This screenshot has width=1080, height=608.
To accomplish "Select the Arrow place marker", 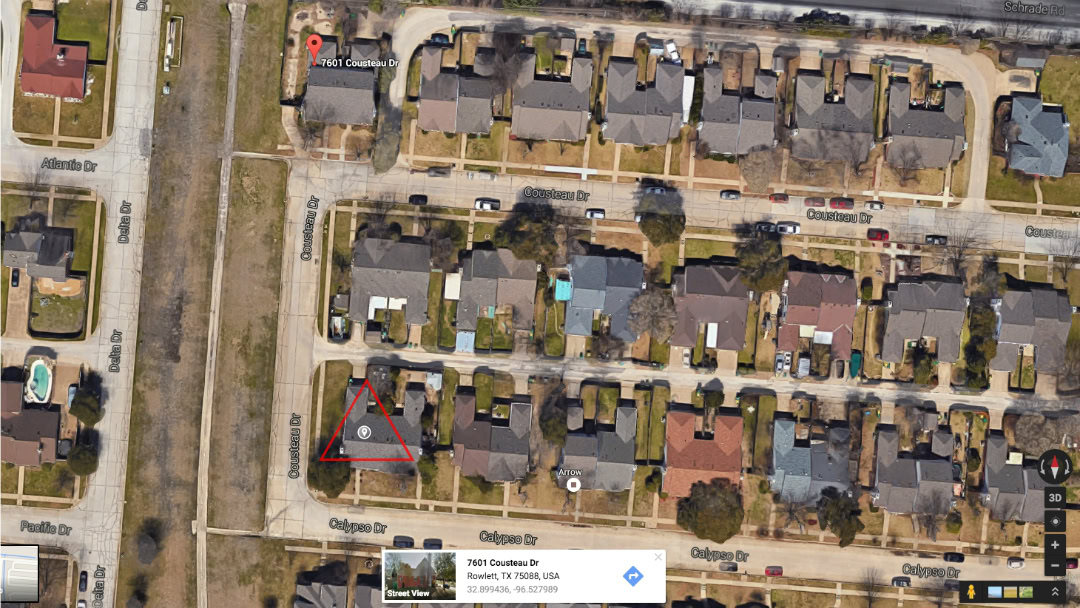I will 573,485.
